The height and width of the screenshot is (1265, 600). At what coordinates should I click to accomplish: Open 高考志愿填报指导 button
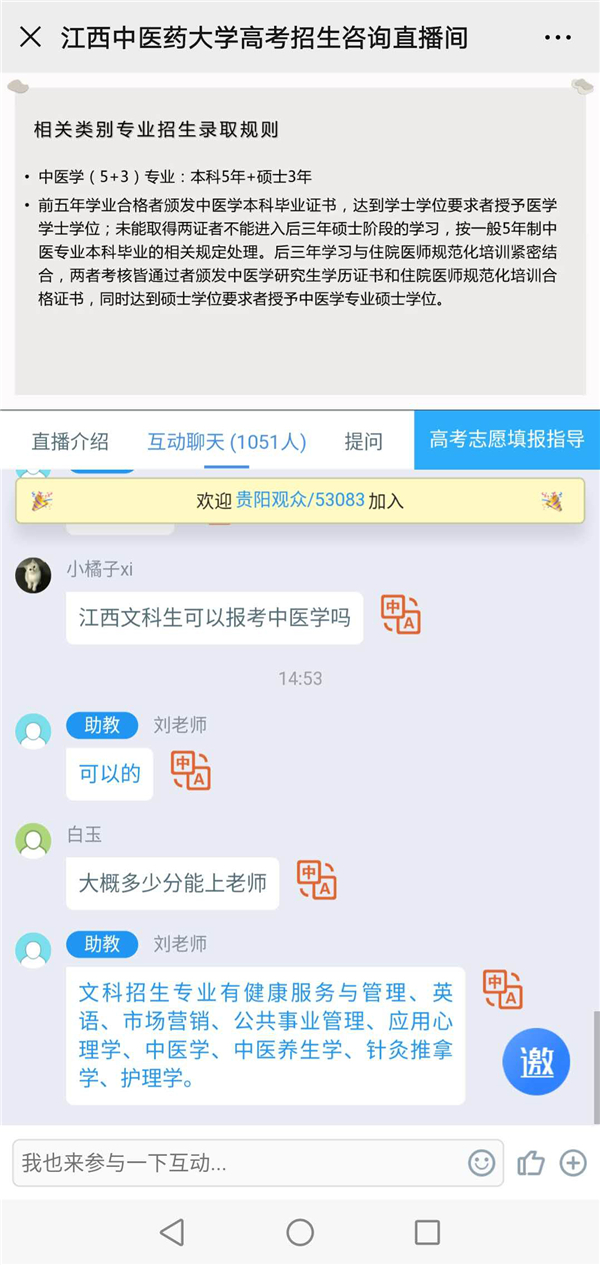[507, 439]
